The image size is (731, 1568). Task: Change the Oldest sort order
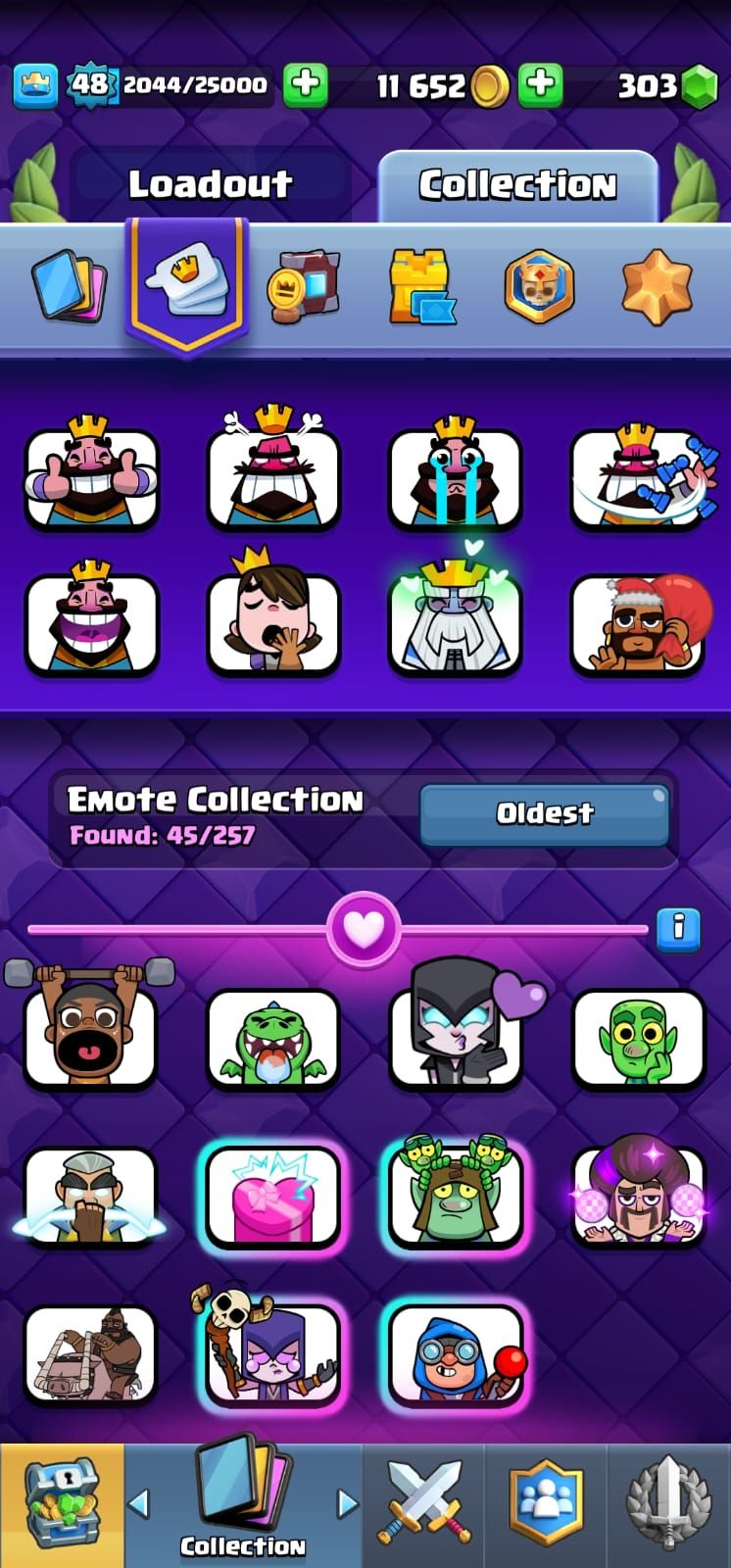coord(544,813)
